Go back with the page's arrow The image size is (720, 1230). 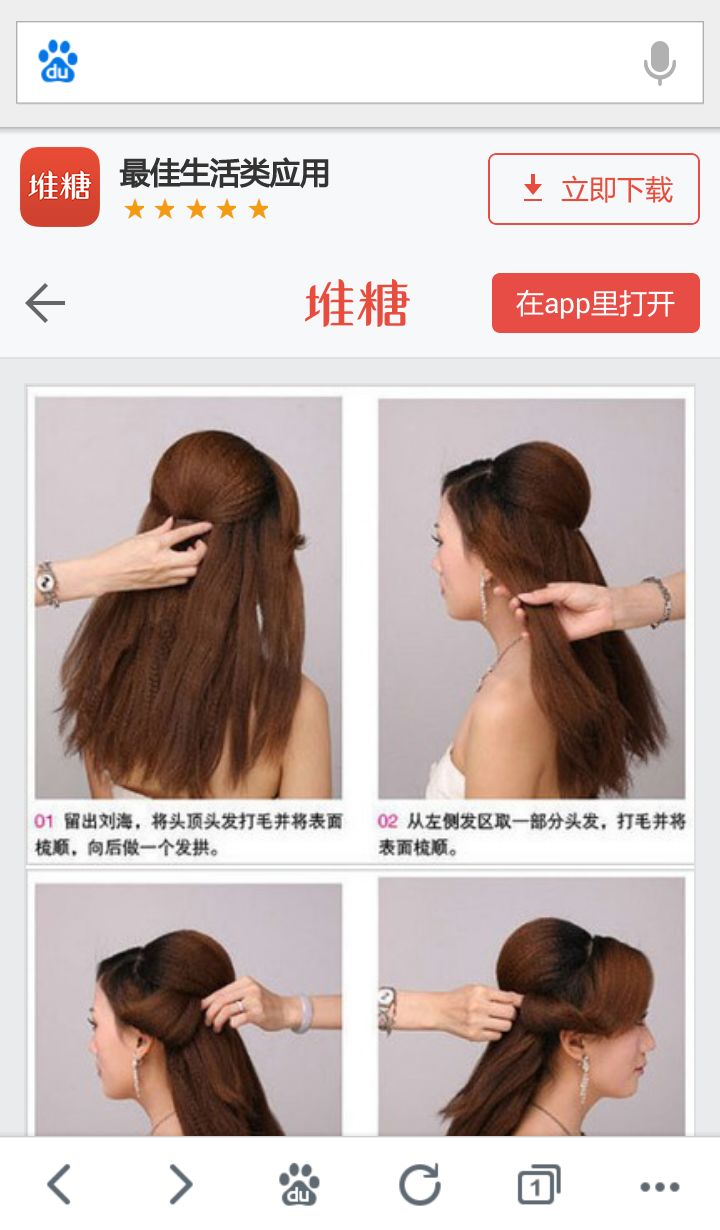pos(45,303)
